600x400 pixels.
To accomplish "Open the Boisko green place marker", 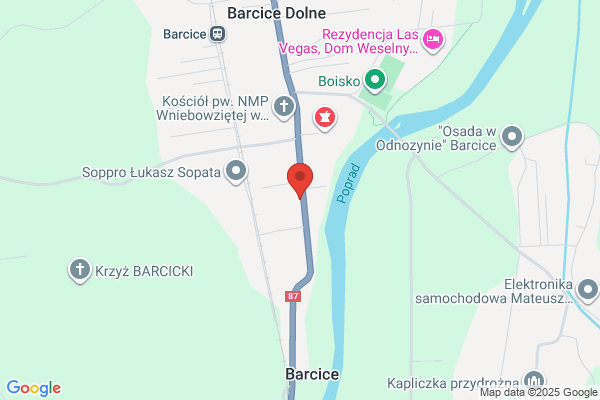I will [x=375, y=81].
